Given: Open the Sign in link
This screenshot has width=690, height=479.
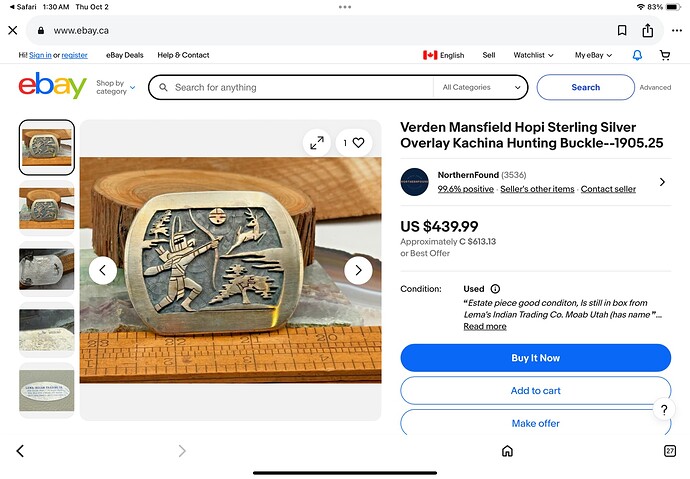Looking at the screenshot, I should click(x=40, y=55).
